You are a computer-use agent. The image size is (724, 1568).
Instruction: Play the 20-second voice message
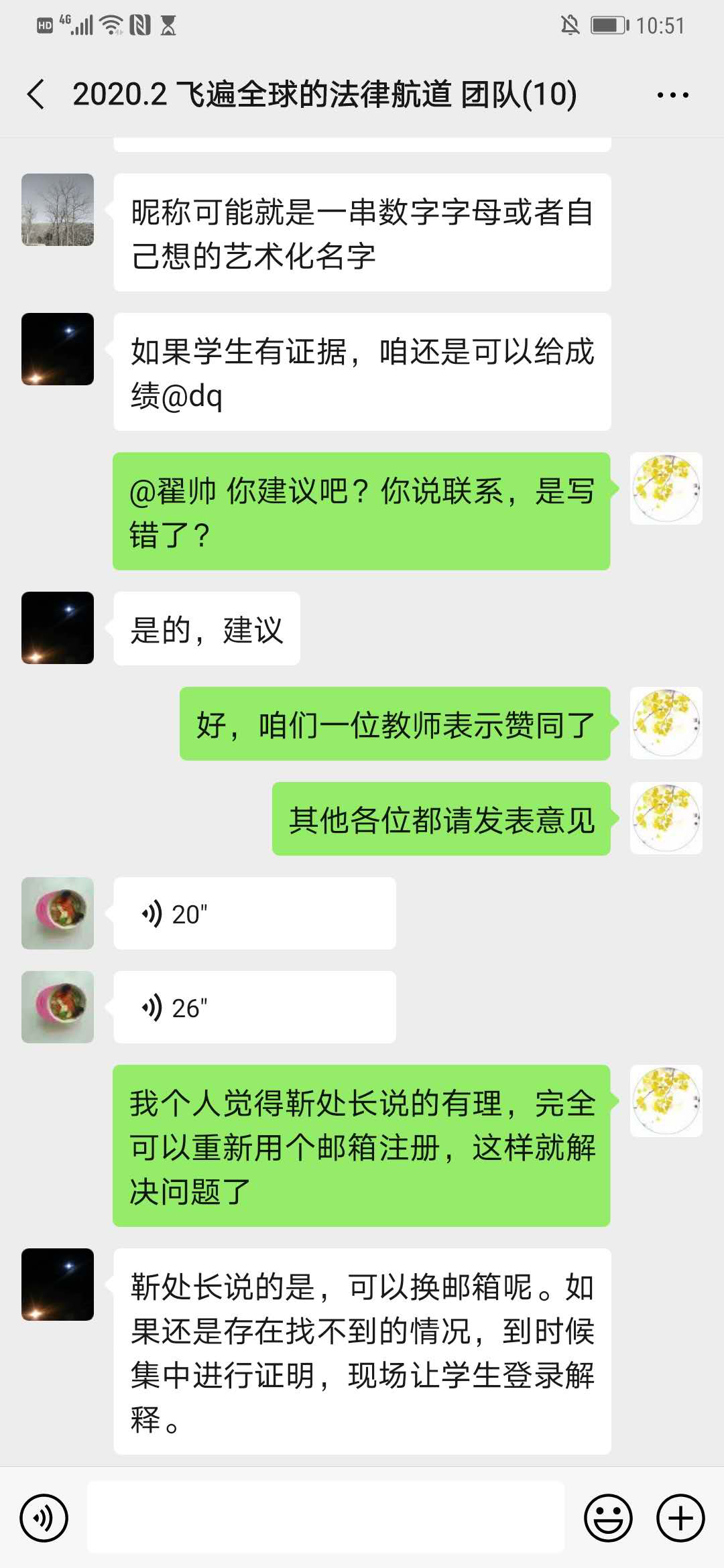click(254, 913)
